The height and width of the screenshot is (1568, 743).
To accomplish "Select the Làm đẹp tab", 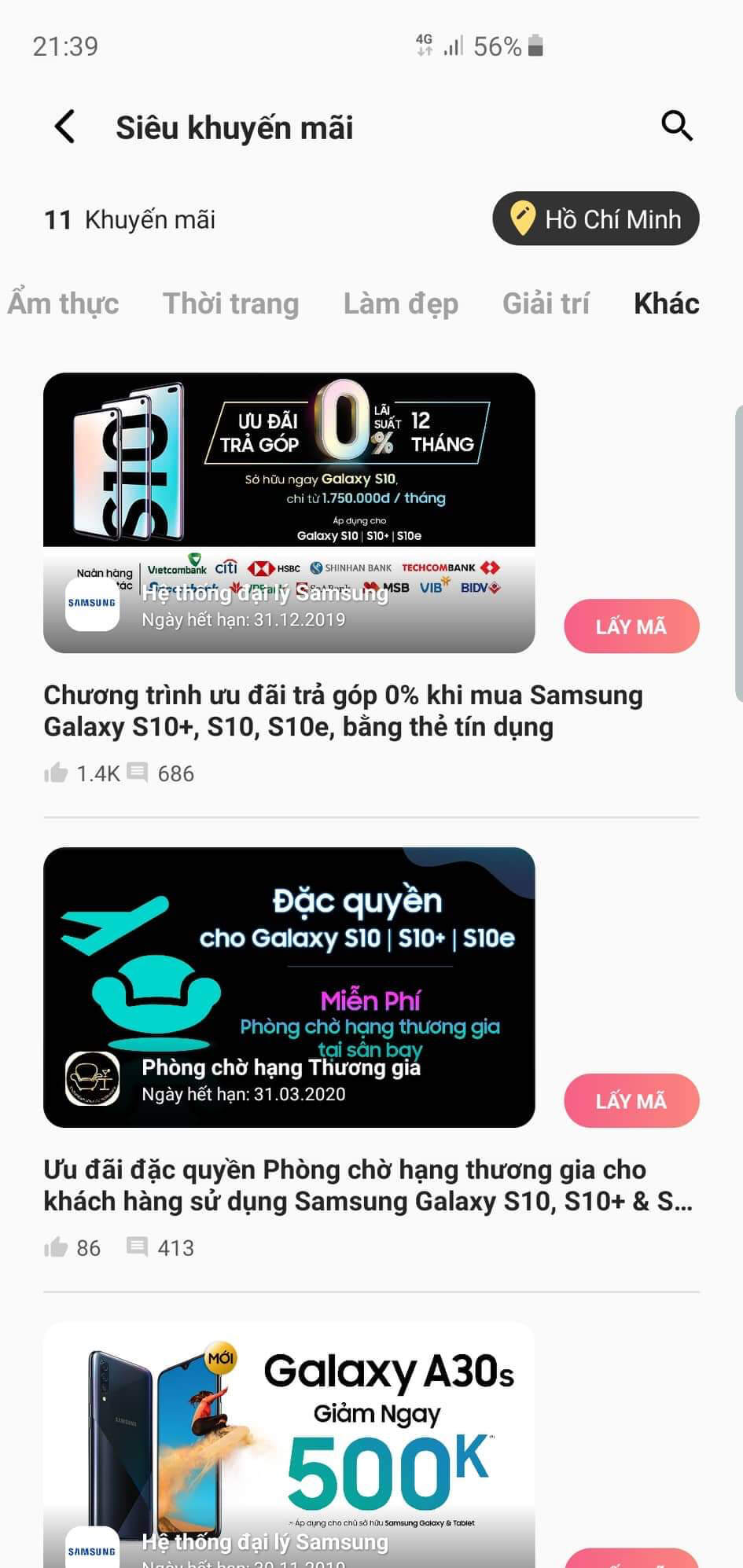I will [x=400, y=303].
